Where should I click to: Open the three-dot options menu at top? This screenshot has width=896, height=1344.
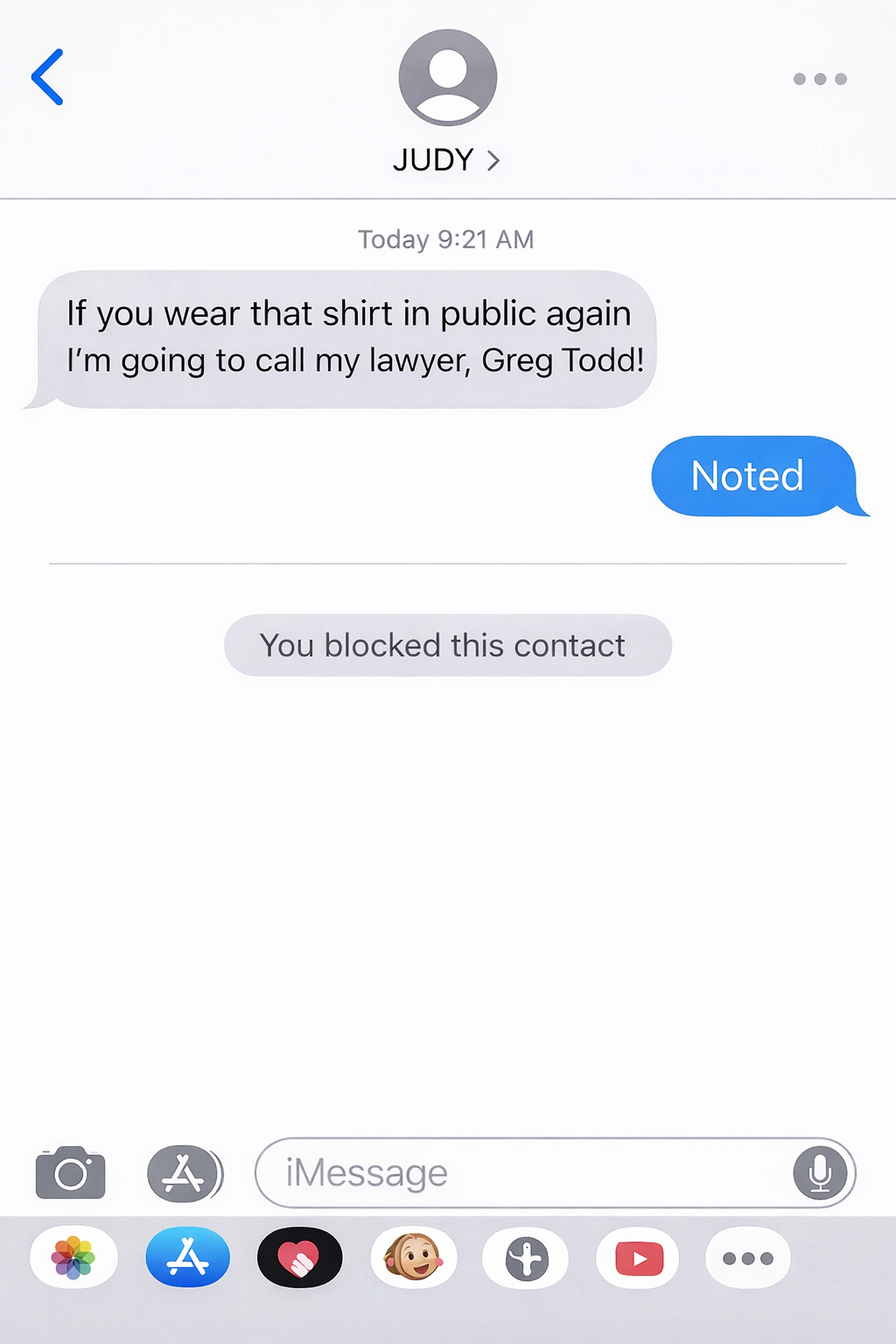click(819, 79)
